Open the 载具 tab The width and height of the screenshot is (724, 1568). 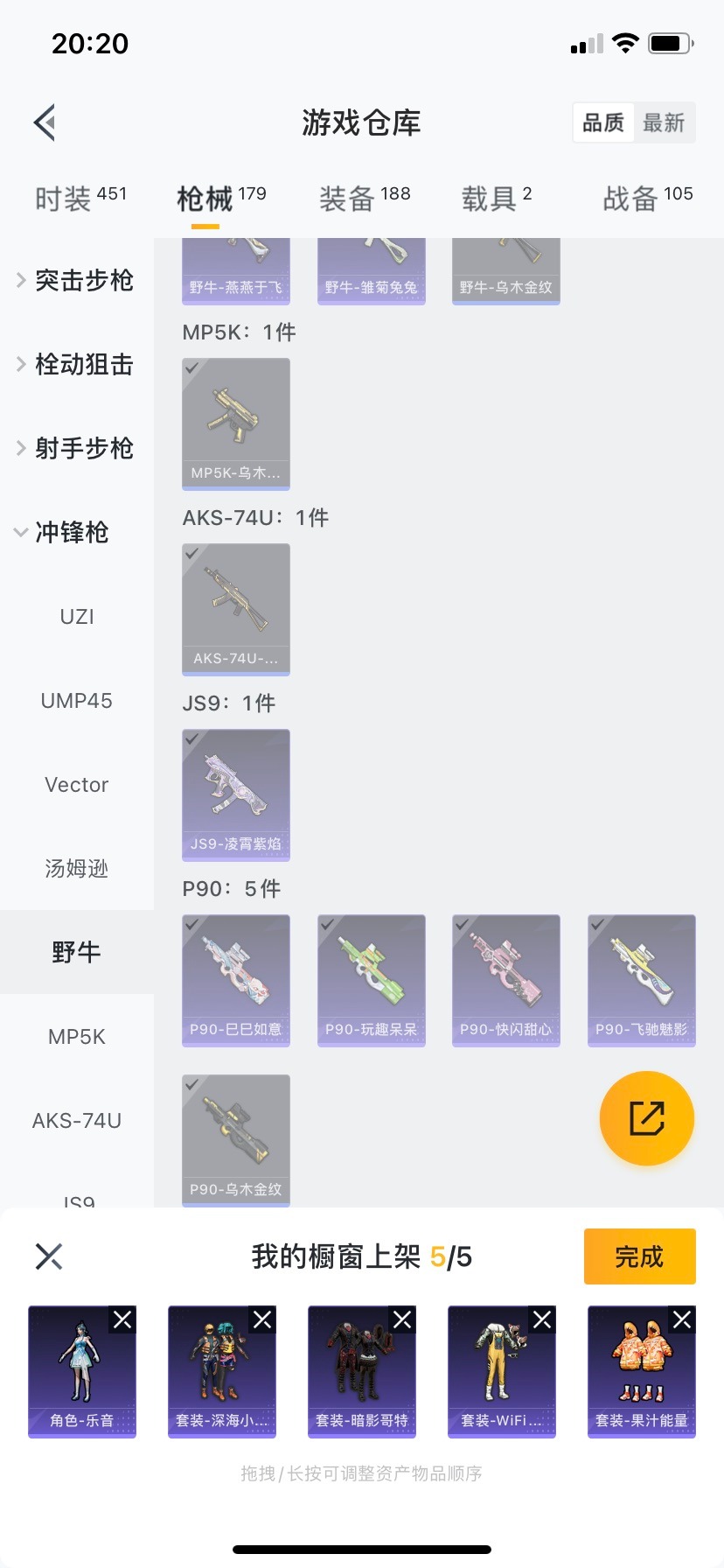click(496, 198)
